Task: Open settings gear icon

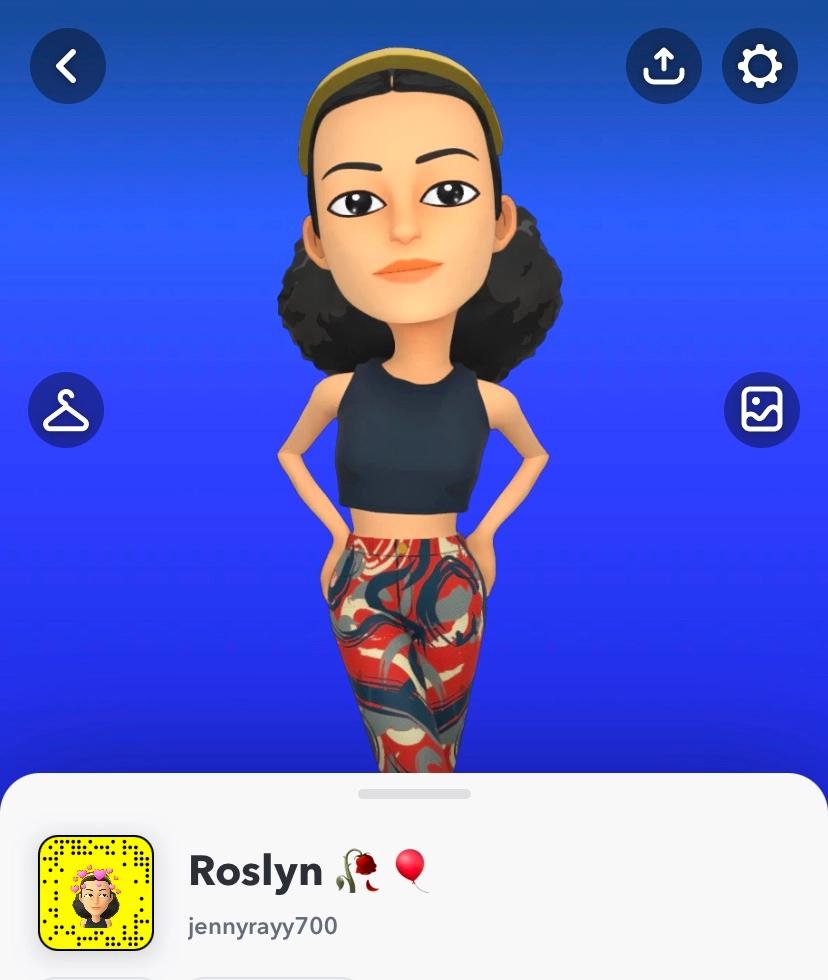Action: point(759,66)
